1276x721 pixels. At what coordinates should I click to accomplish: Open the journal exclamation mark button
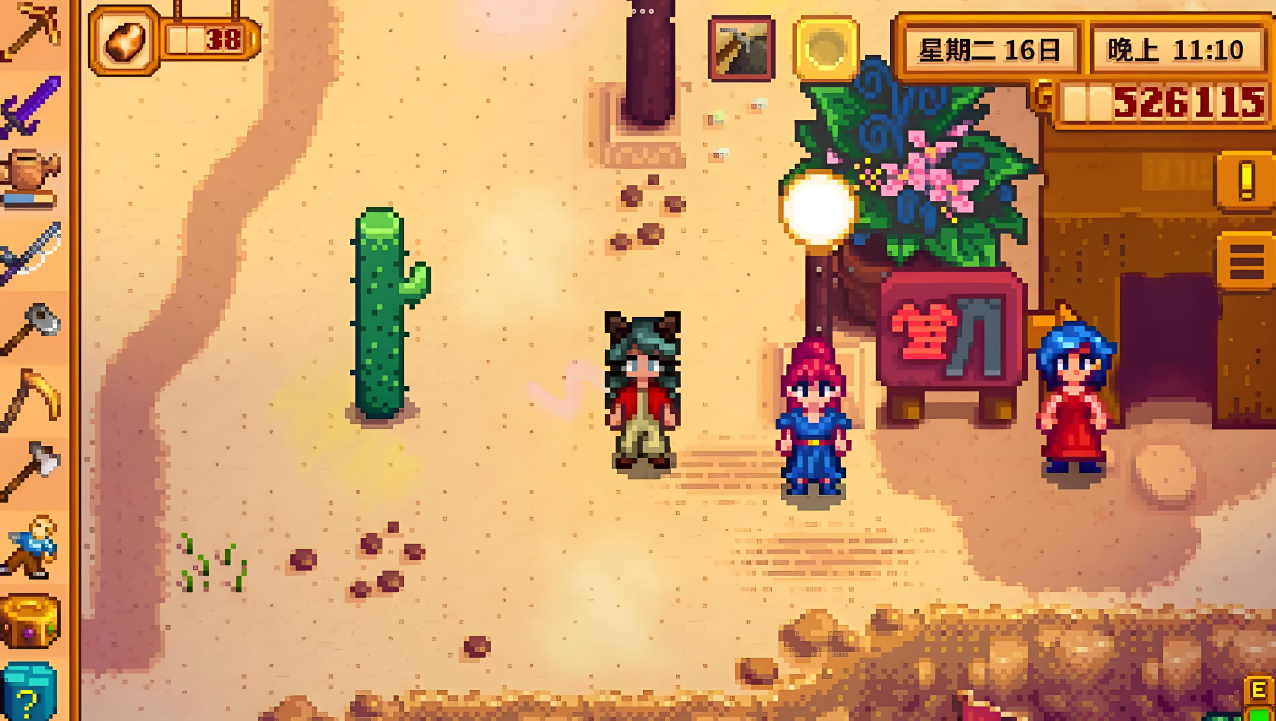coord(1246,181)
